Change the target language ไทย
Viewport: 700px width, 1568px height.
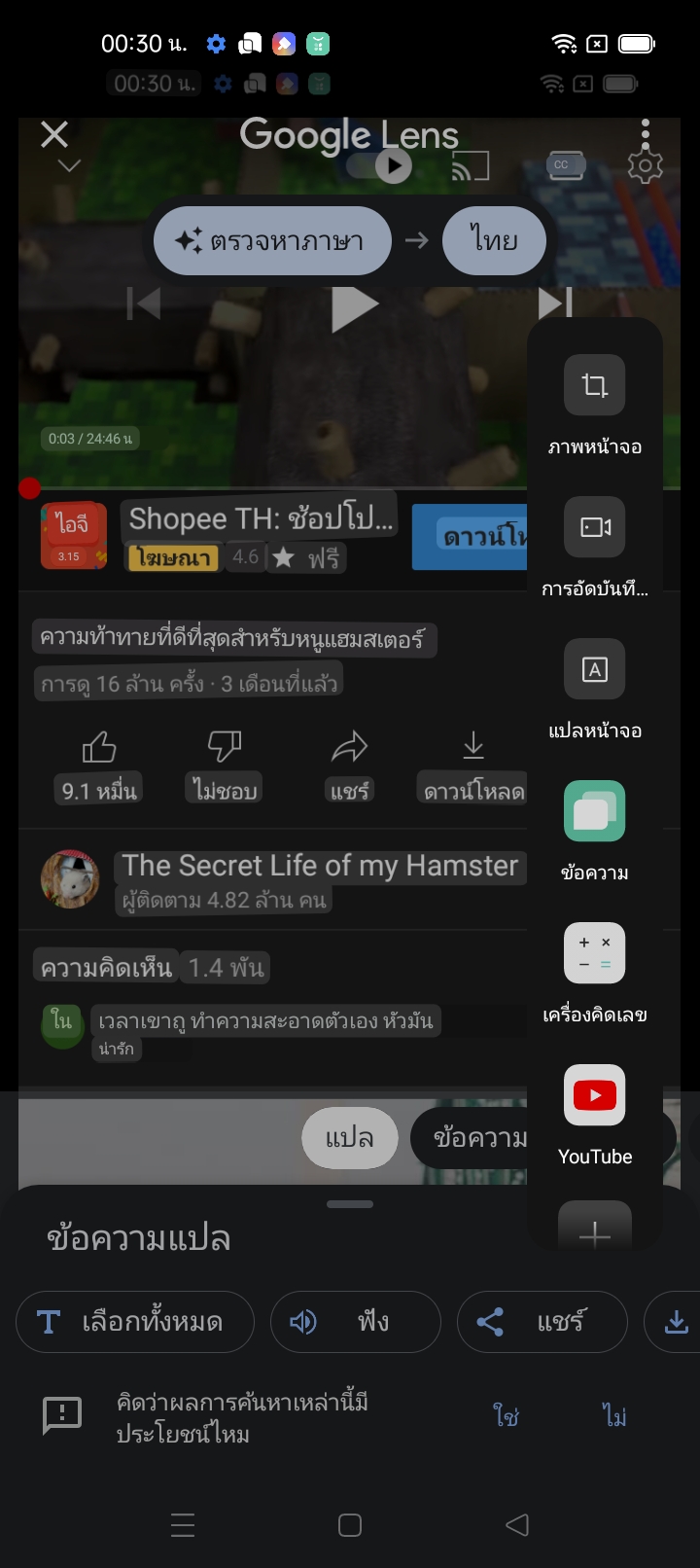493,240
